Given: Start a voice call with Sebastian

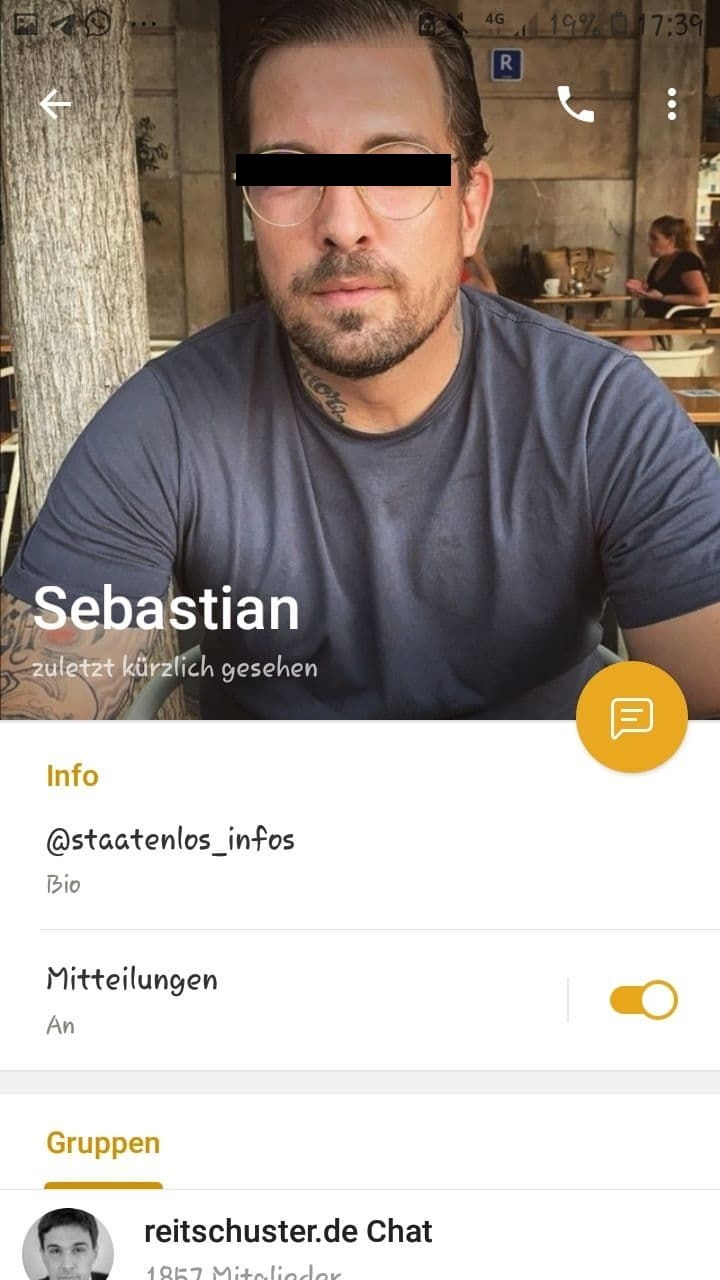Looking at the screenshot, I should pos(575,104).
